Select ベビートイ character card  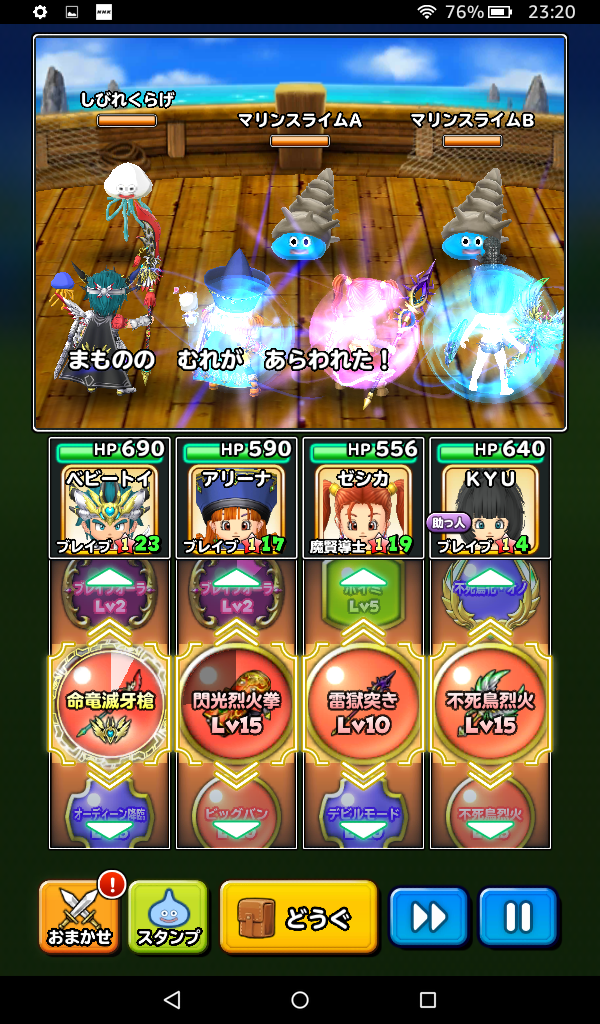coord(110,497)
